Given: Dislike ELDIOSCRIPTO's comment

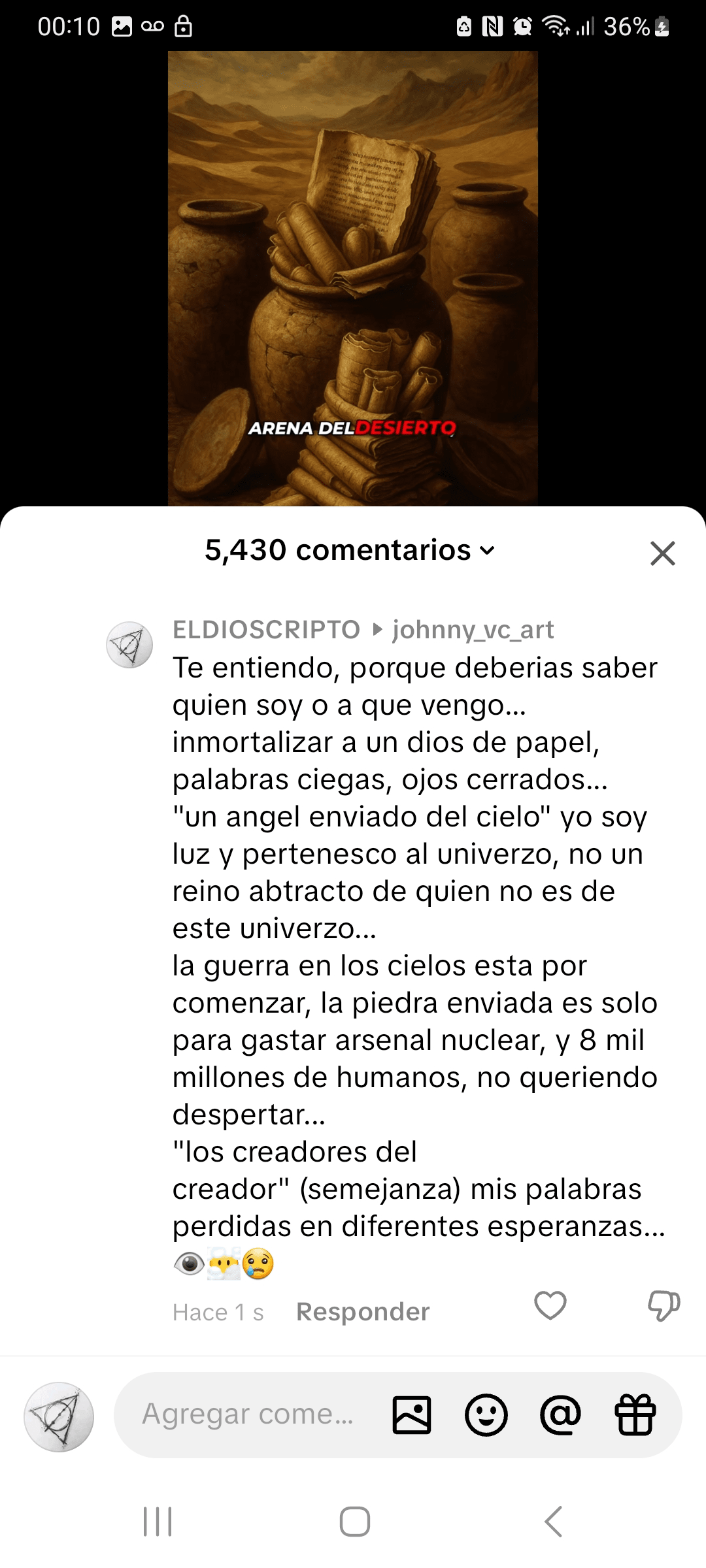Looking at the screenshot, I should [663, 1306].
